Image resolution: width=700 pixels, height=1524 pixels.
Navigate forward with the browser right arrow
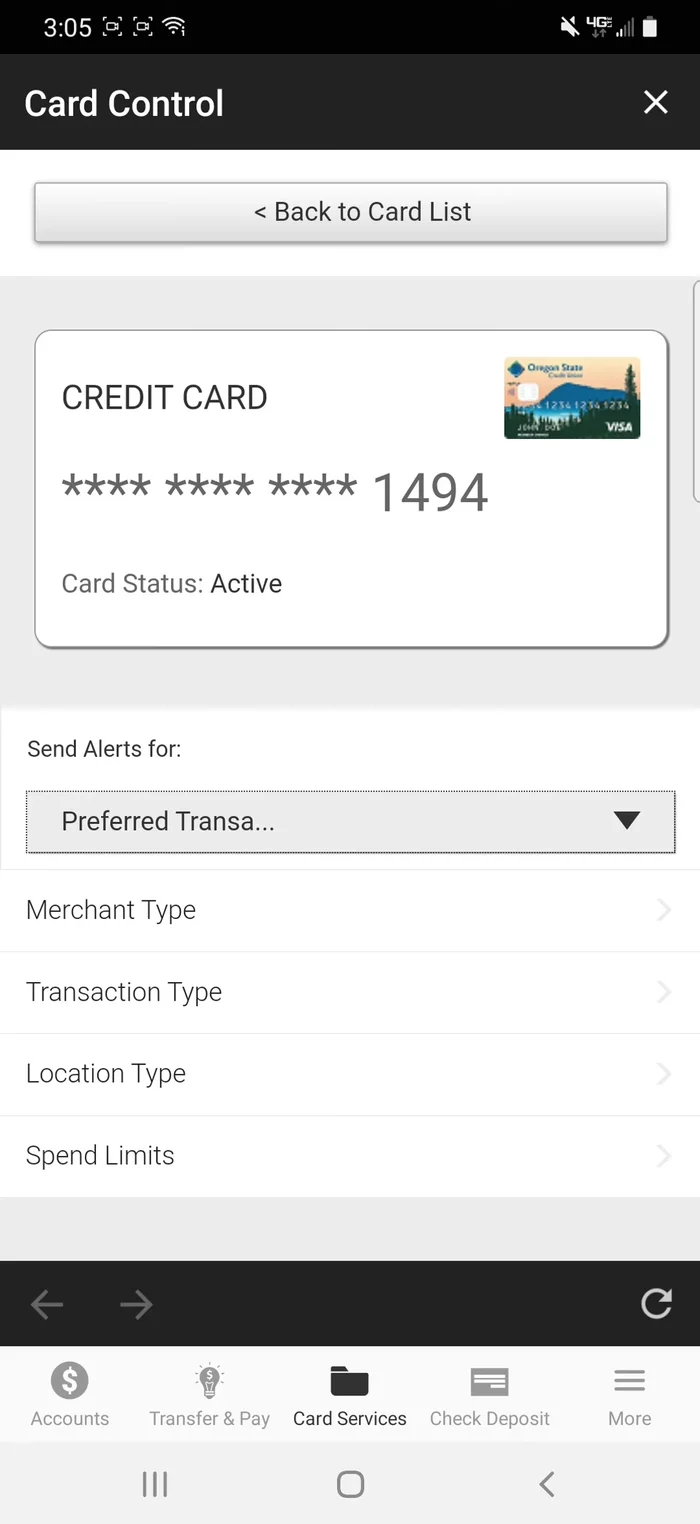pyautogui.click(x=136, y=1304)
